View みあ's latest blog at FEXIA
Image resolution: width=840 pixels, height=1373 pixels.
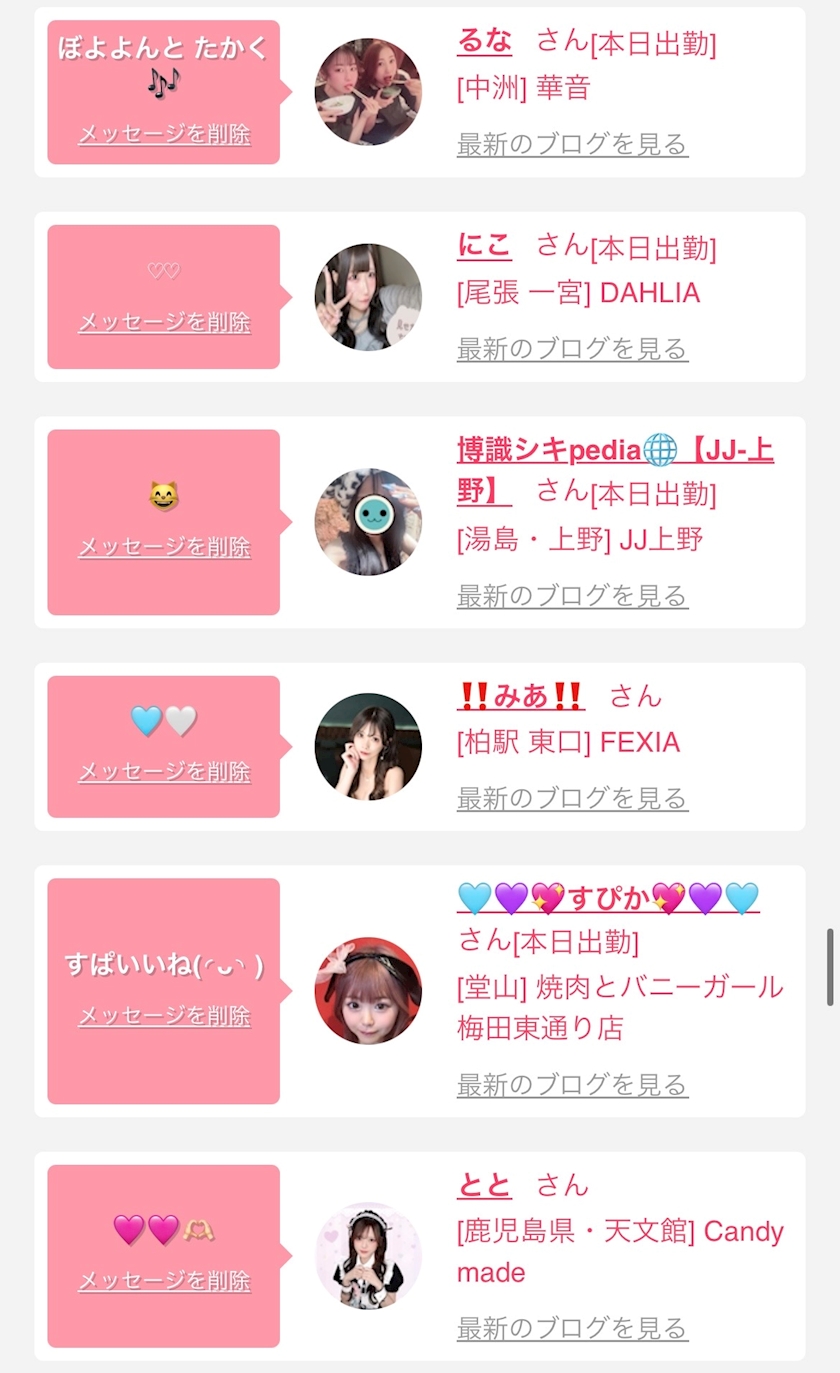pos(572,798)
